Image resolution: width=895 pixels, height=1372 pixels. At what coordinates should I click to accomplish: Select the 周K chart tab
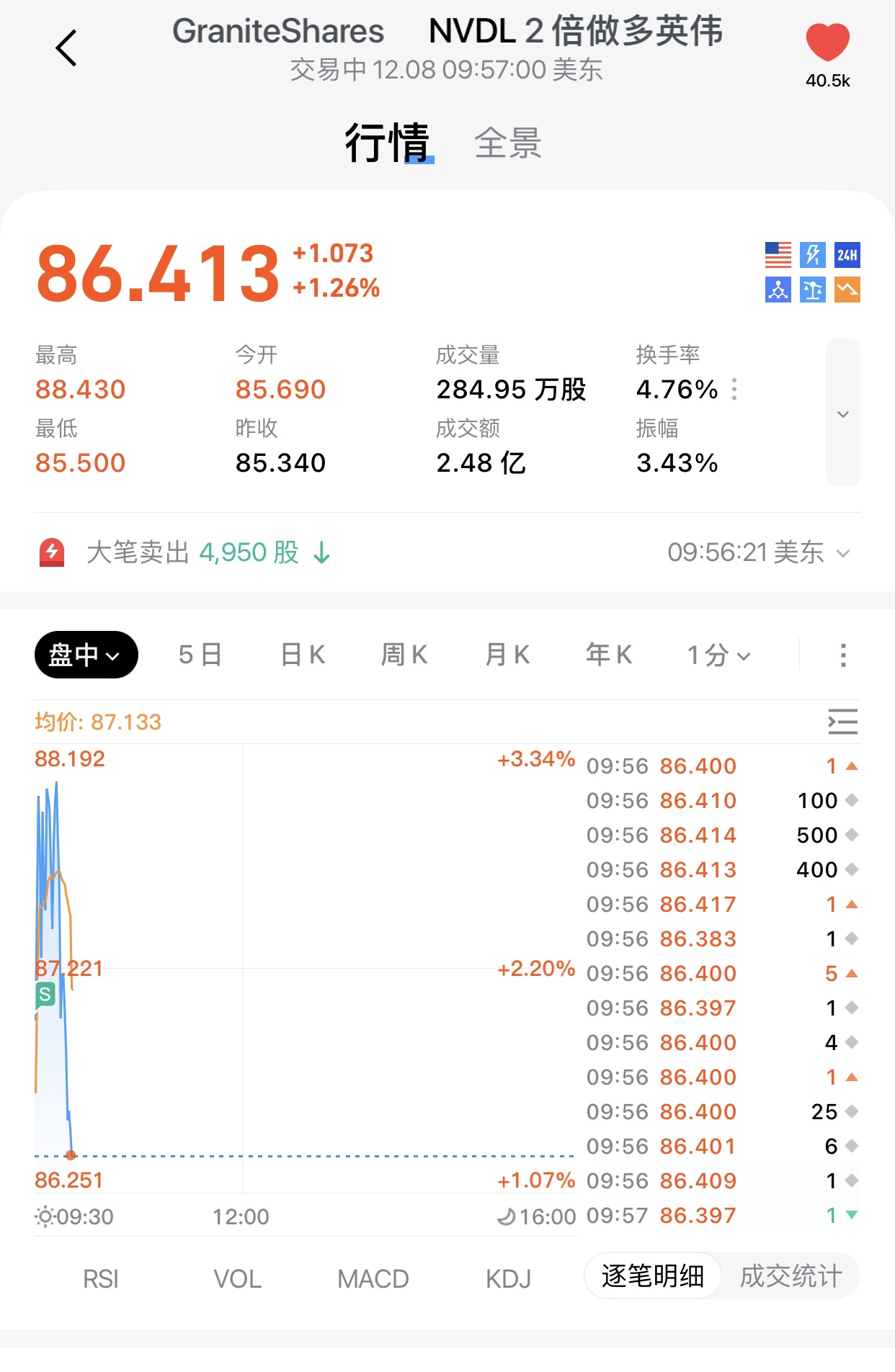[x=404, y=655]
